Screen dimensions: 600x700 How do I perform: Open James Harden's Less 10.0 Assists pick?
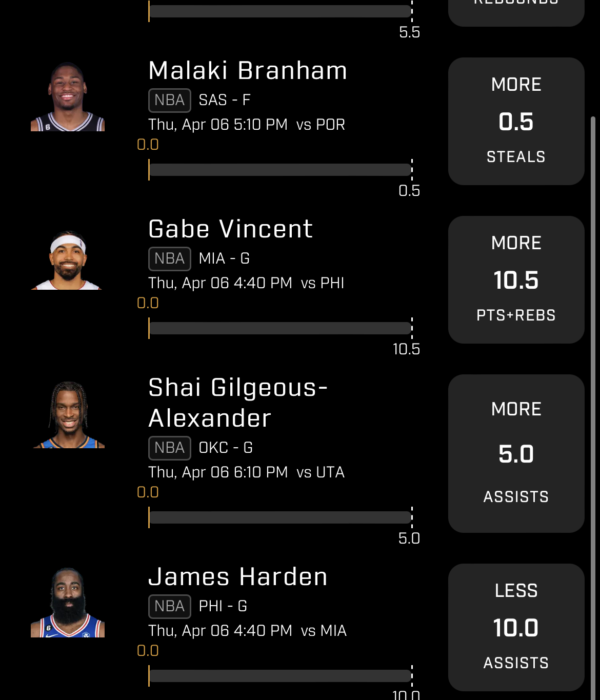[515, 627]
